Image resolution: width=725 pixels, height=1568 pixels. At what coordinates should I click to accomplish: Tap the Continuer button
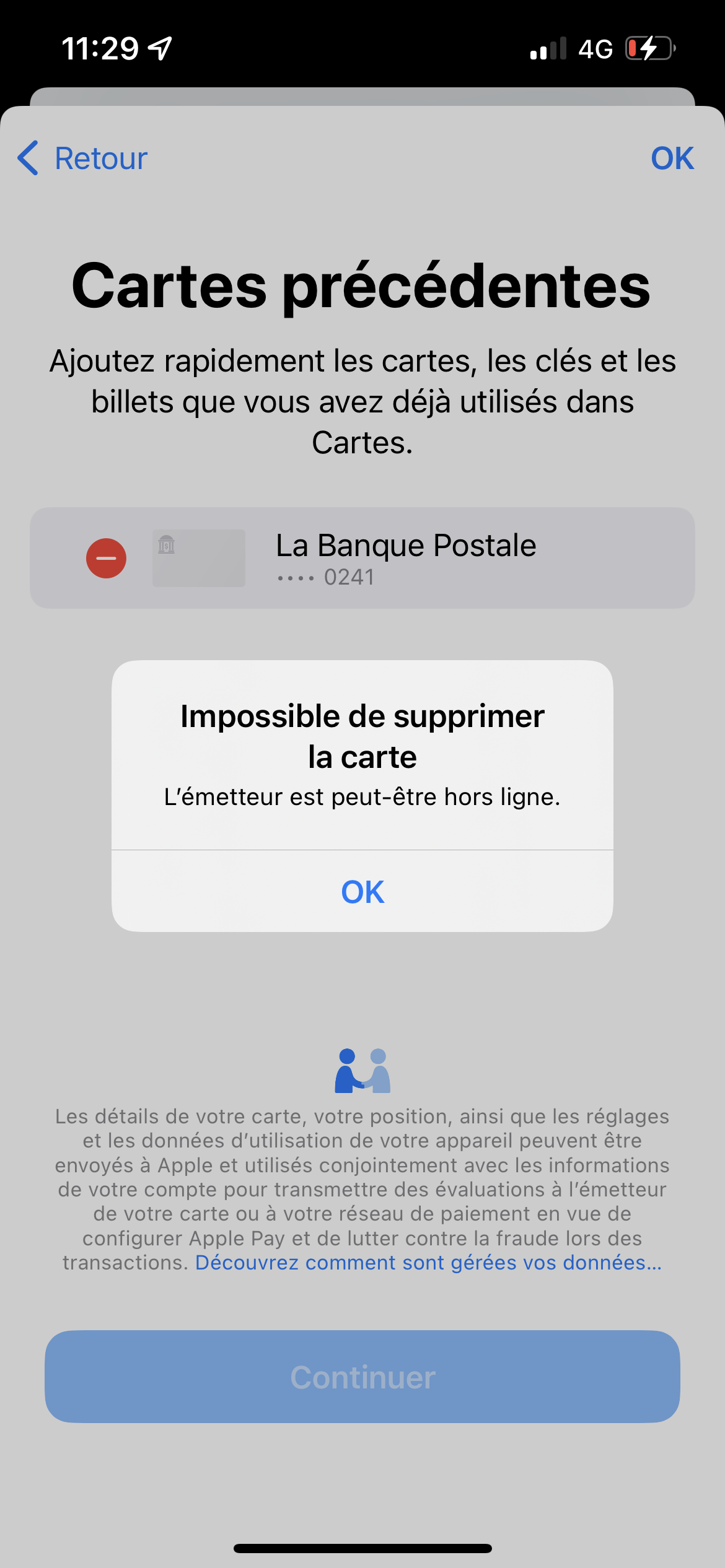click(362, 1377)
